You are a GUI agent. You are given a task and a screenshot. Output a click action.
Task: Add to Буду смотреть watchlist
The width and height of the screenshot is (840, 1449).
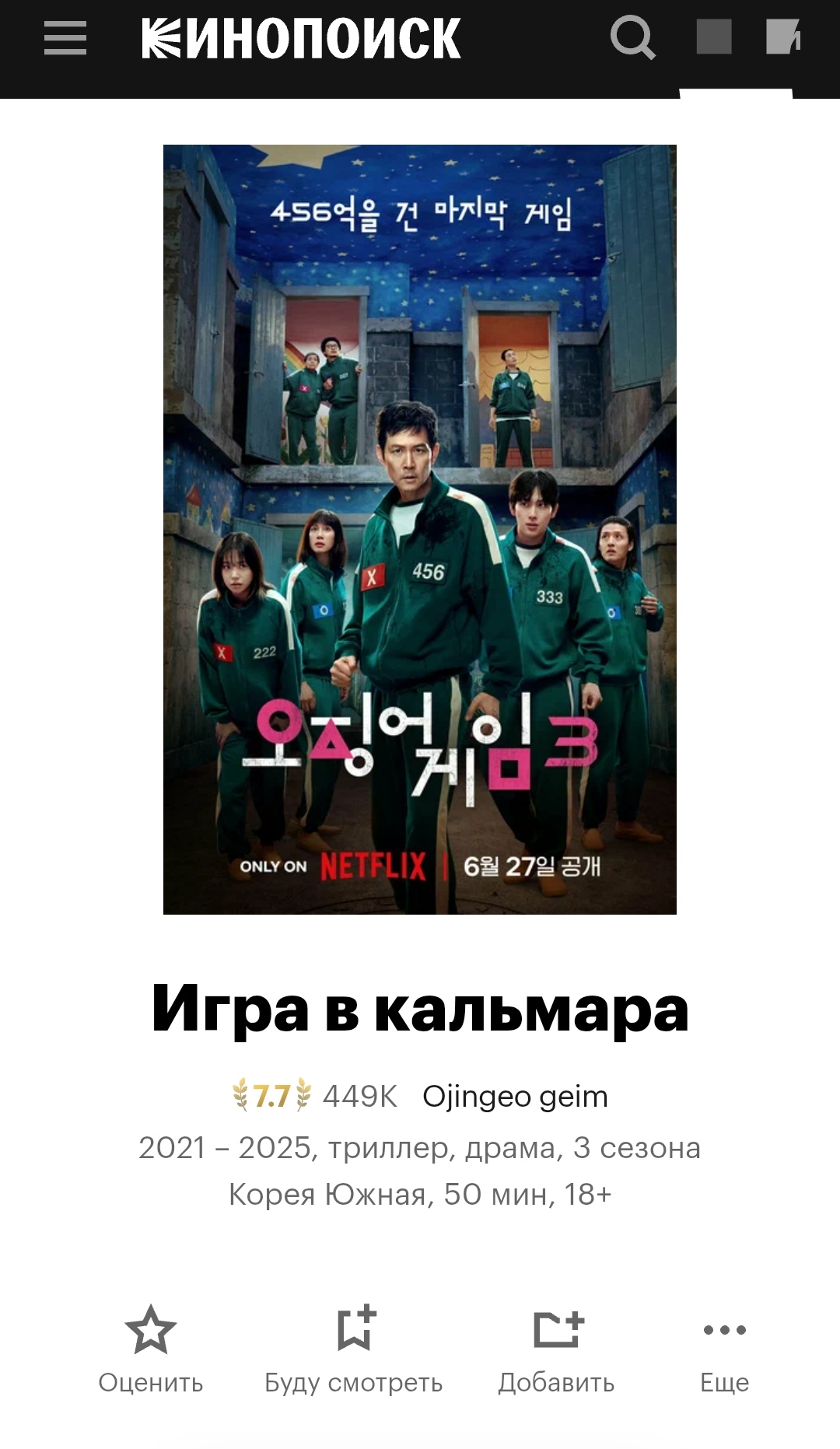point(354,1349)
